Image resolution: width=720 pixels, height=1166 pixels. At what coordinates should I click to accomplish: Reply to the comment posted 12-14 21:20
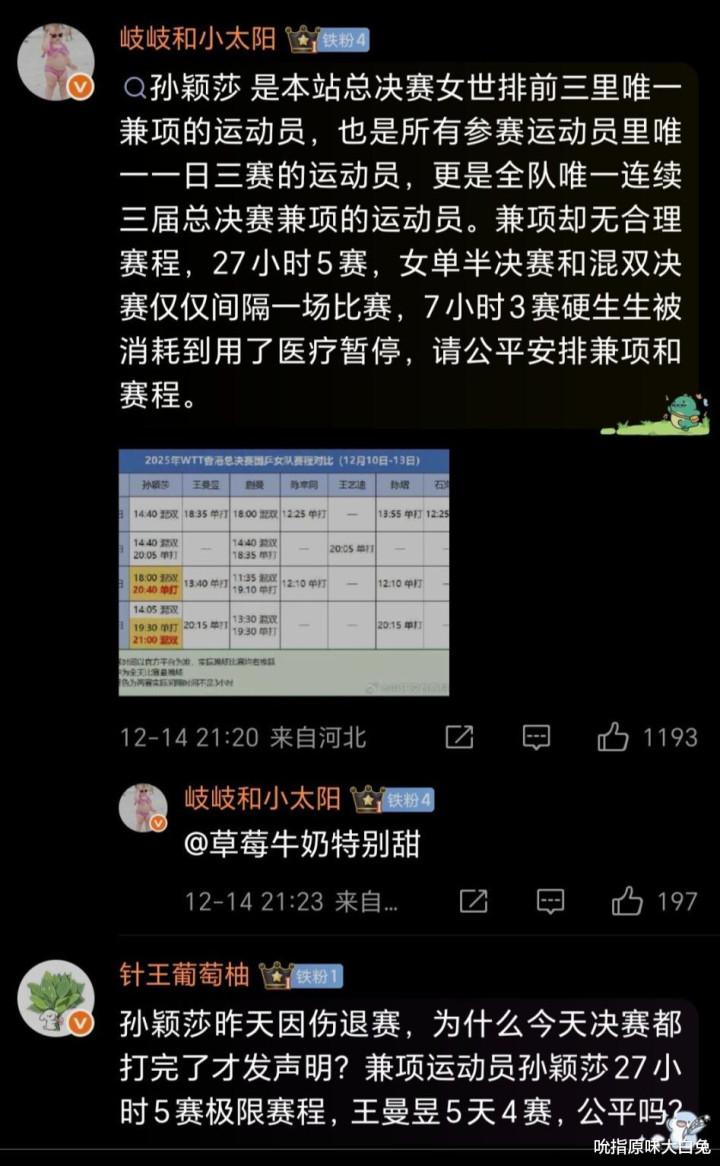tap(536, 738)
